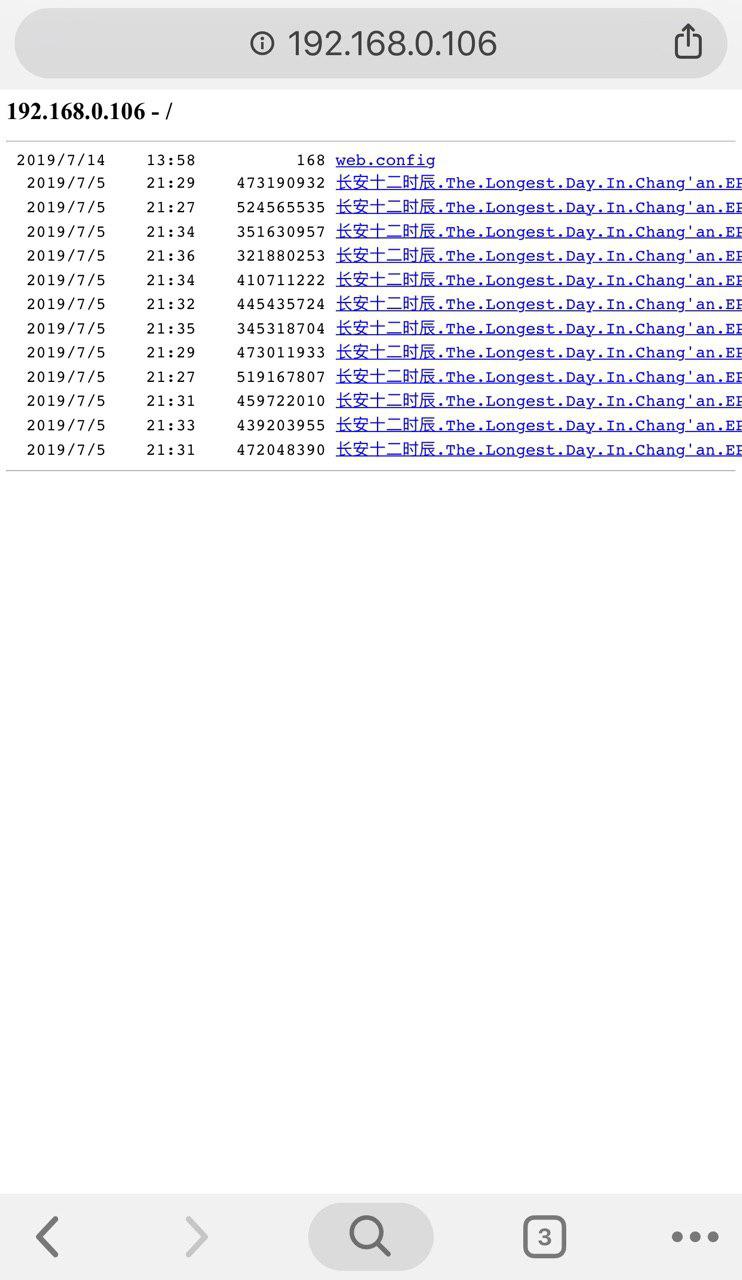742x1280 pixels.
Task: Open the file link sized 410711222
Action: 538,280
